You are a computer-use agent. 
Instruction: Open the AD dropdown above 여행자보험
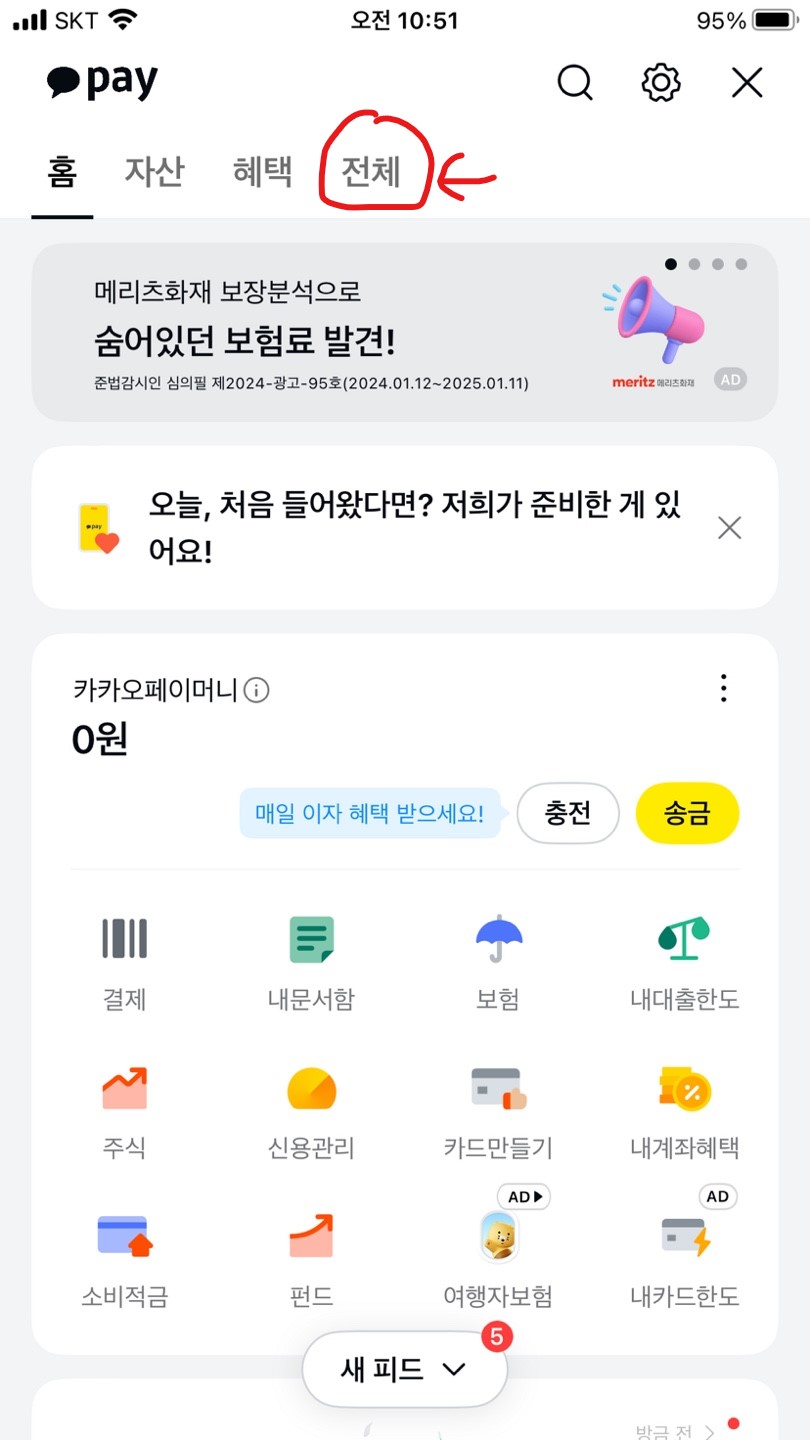pyautogui.click(x=522, y=1196)
